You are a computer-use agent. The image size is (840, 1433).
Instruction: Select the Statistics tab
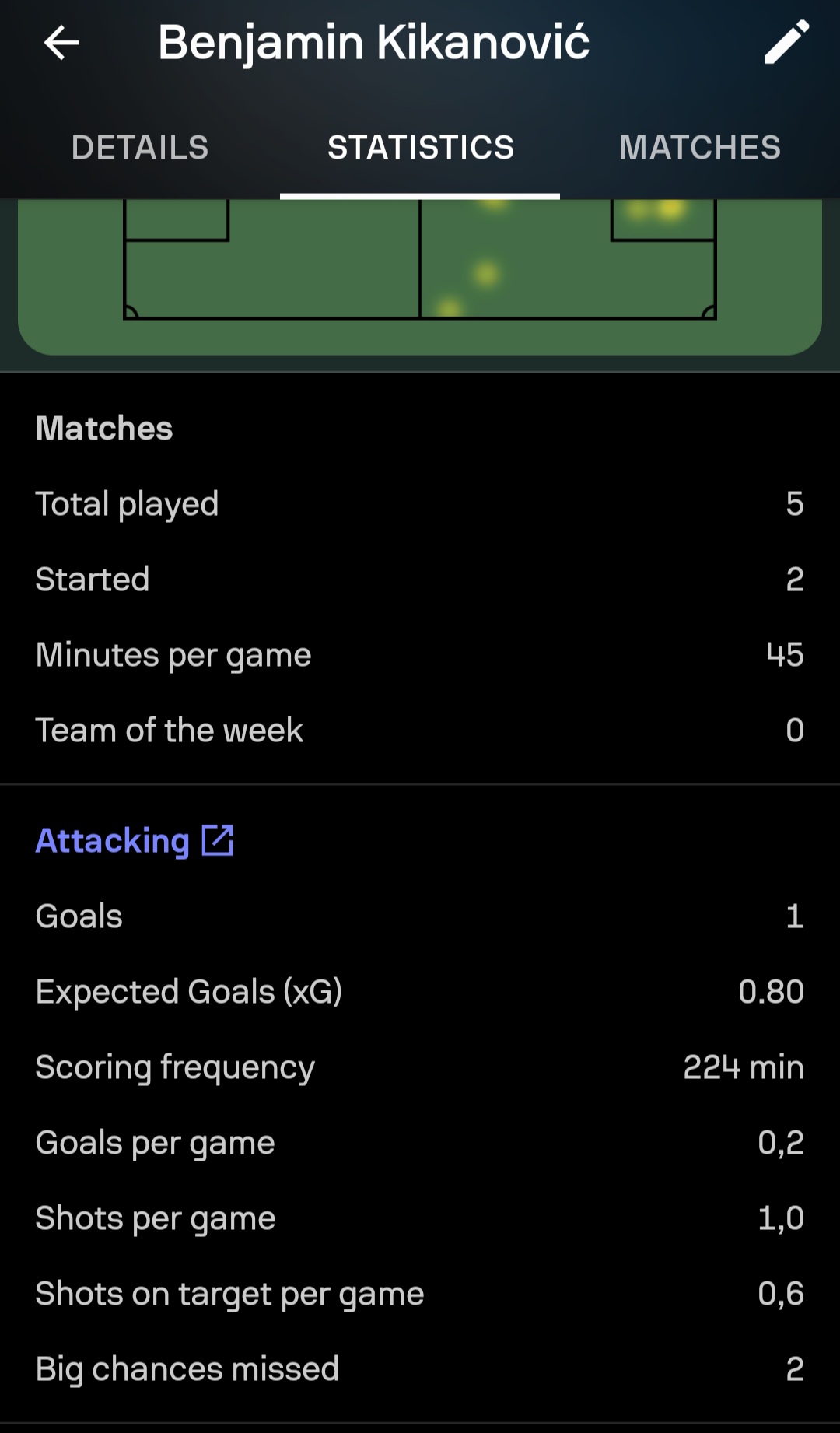pos(420,147)
